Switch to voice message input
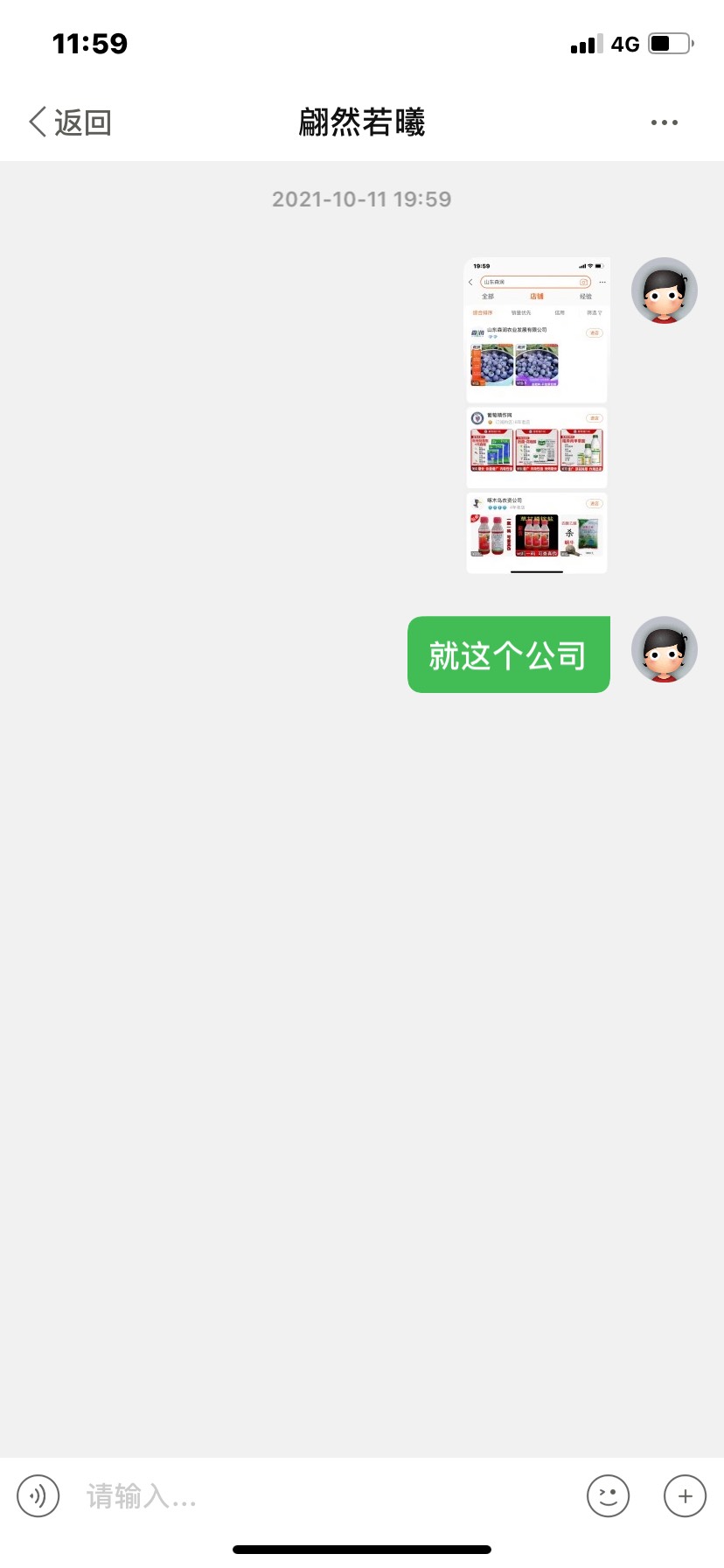724x1568 pixels. [38, 1496]
